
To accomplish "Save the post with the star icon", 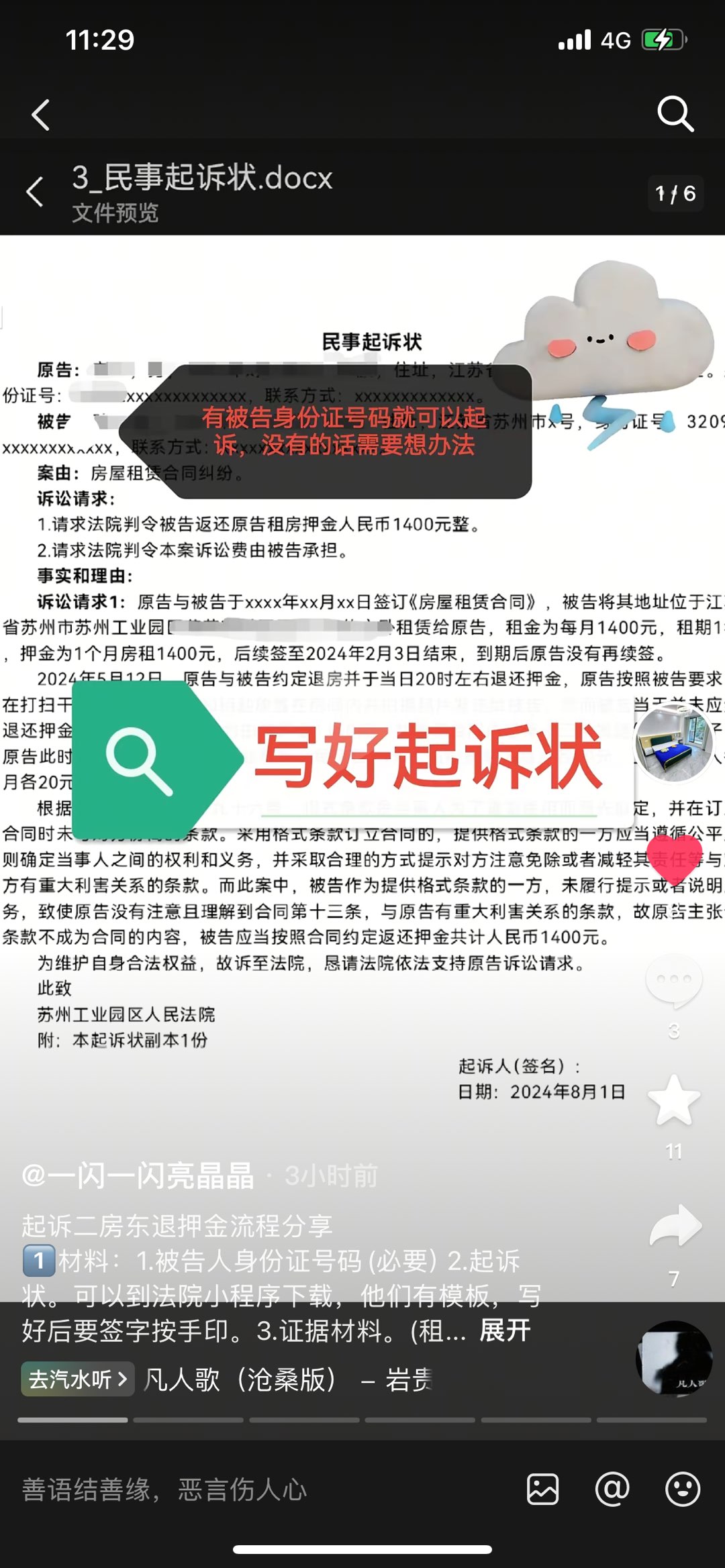I will (674, 1101).
